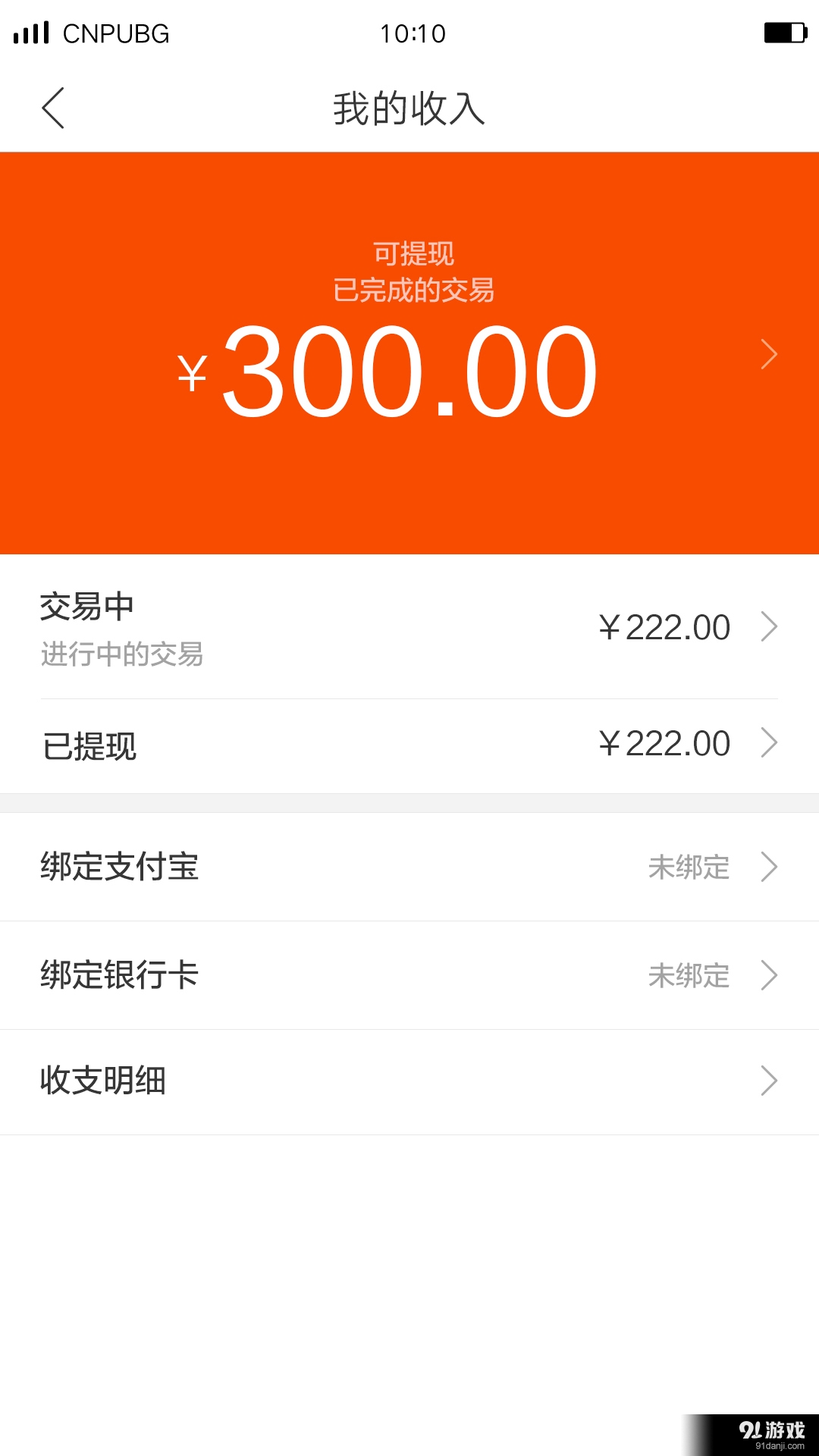Screen dimensions: 819x1456
Task: Open 已提现 via its right chevron
Action: (770, 742)
